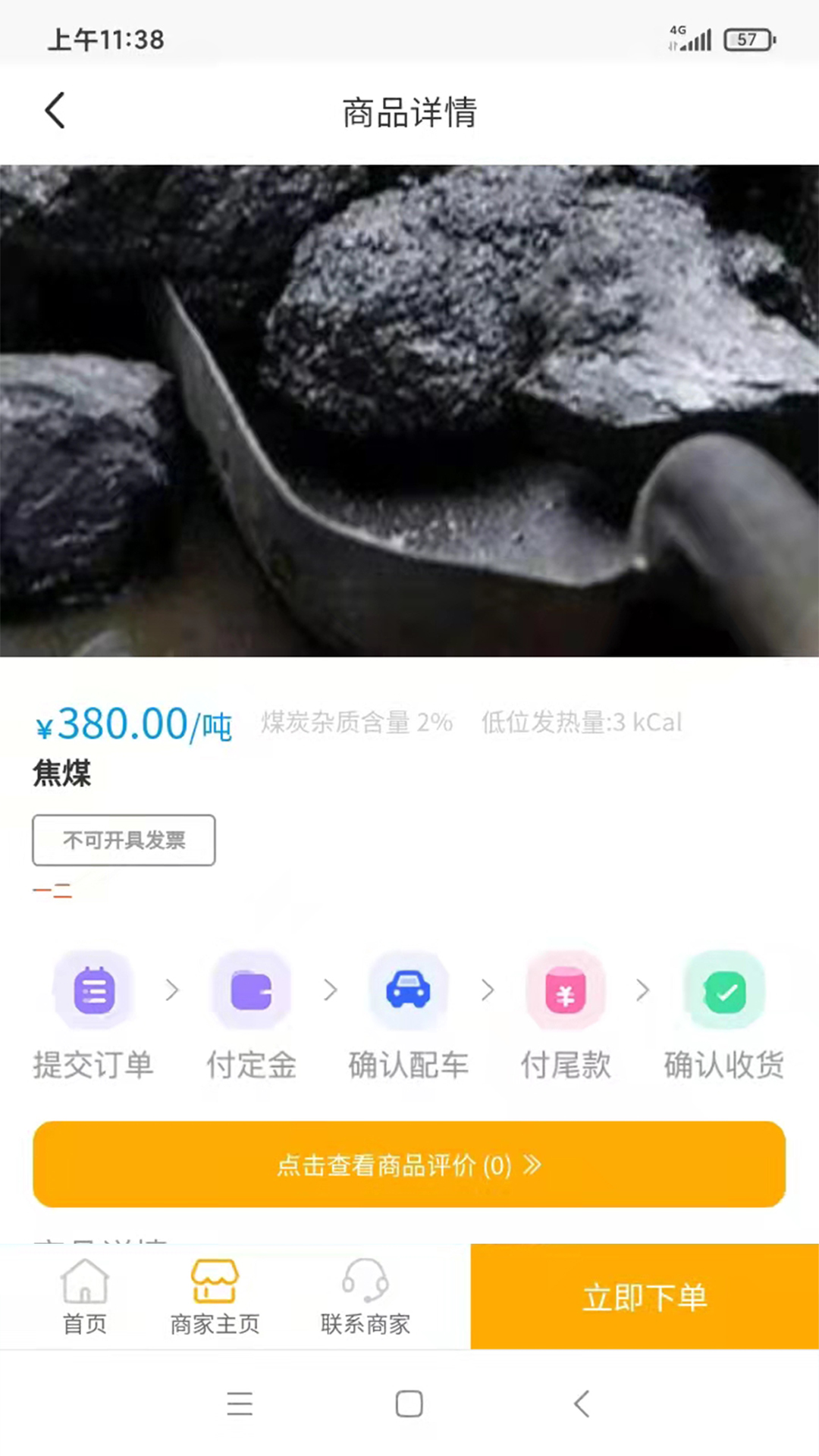Screen dimensions: 819x1456
Task: Tap the back arrow on 商品详情 page
Action: [x=55, y=111]
